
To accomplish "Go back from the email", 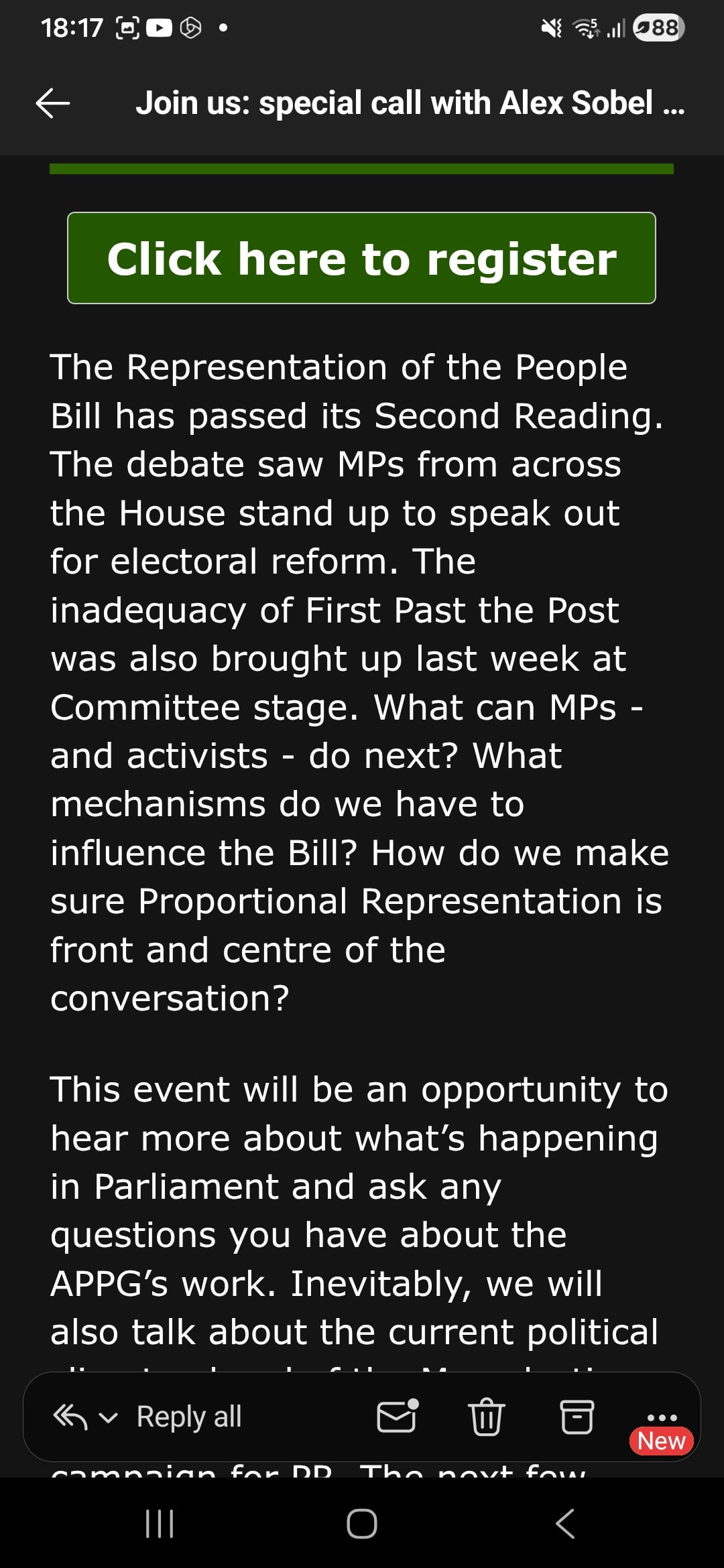I will [x=53, y=104].
